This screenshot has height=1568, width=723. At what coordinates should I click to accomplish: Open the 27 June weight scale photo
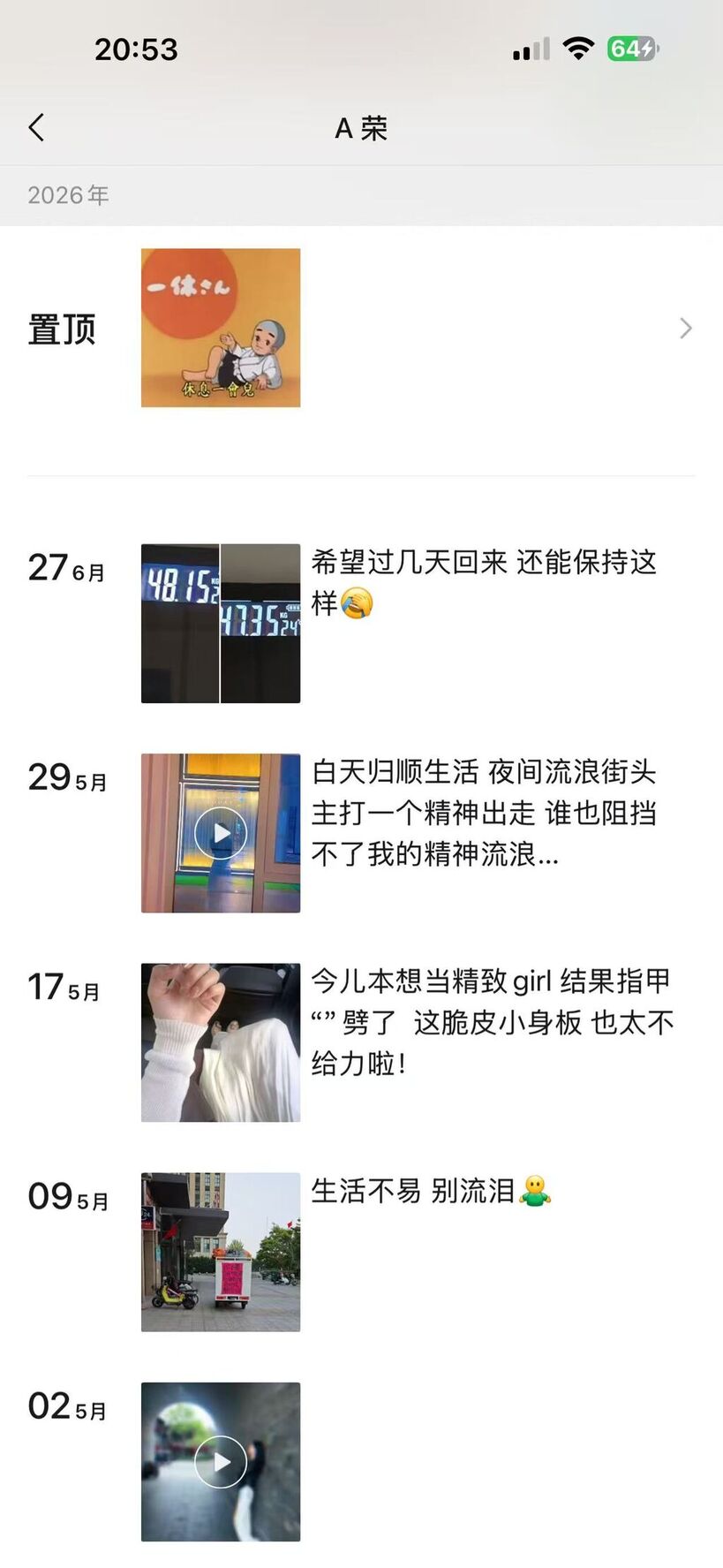[x=221, y=624]
